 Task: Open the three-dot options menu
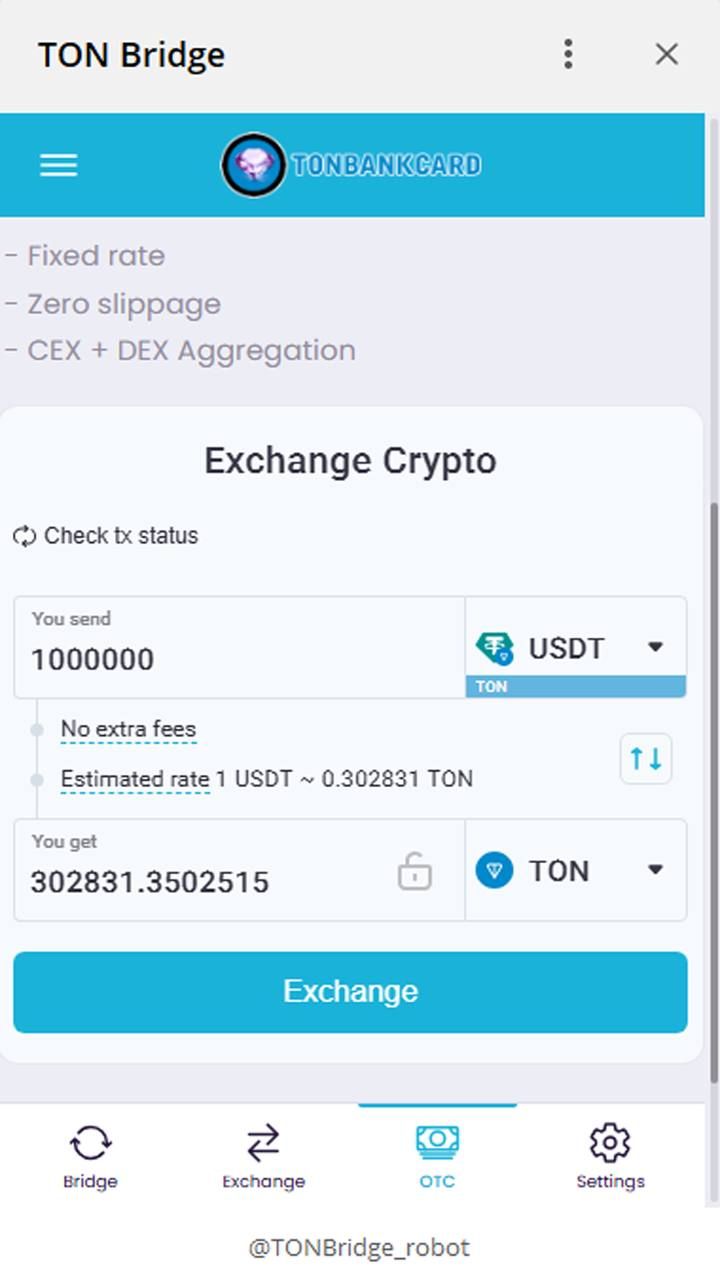click(x=567, y=55)
